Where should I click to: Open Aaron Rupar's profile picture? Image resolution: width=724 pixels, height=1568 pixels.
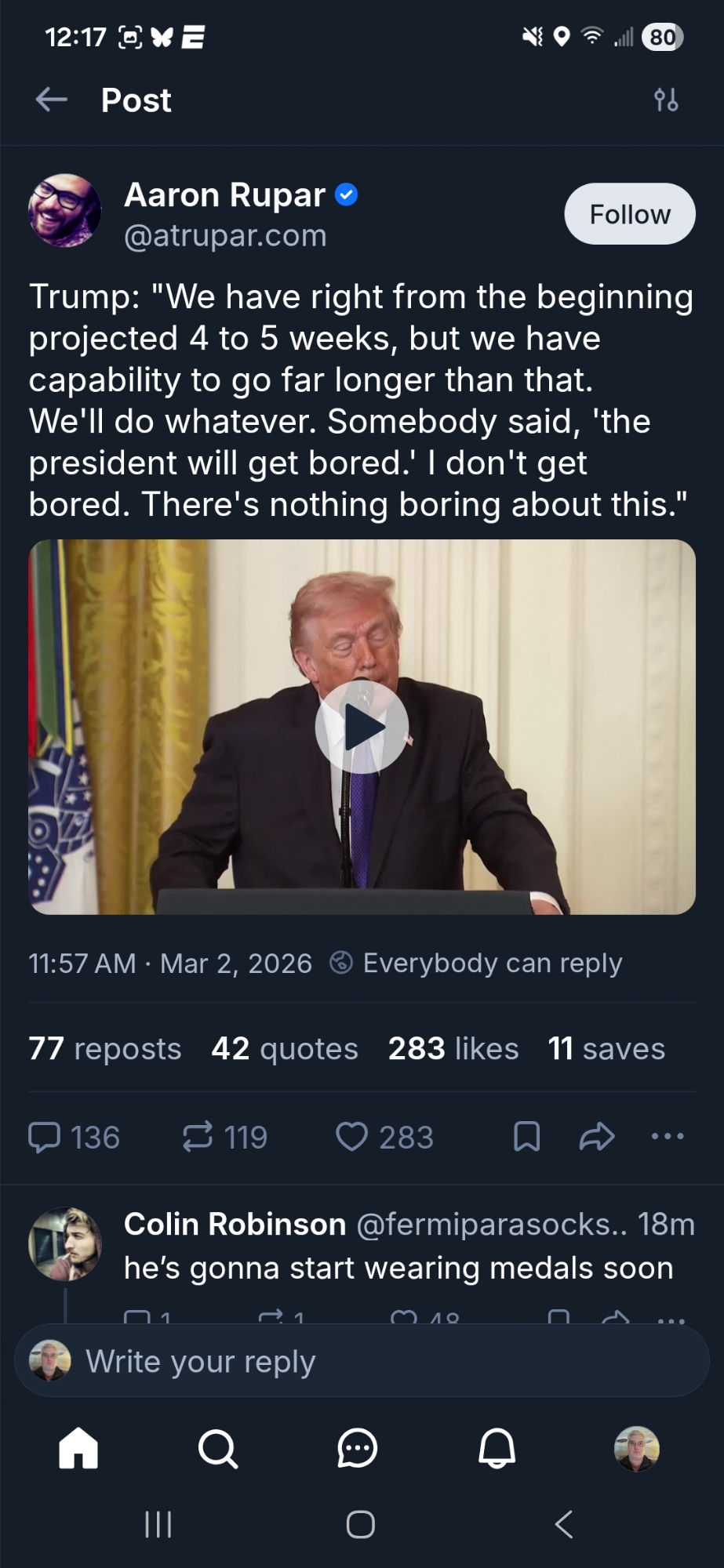point(65,211)
